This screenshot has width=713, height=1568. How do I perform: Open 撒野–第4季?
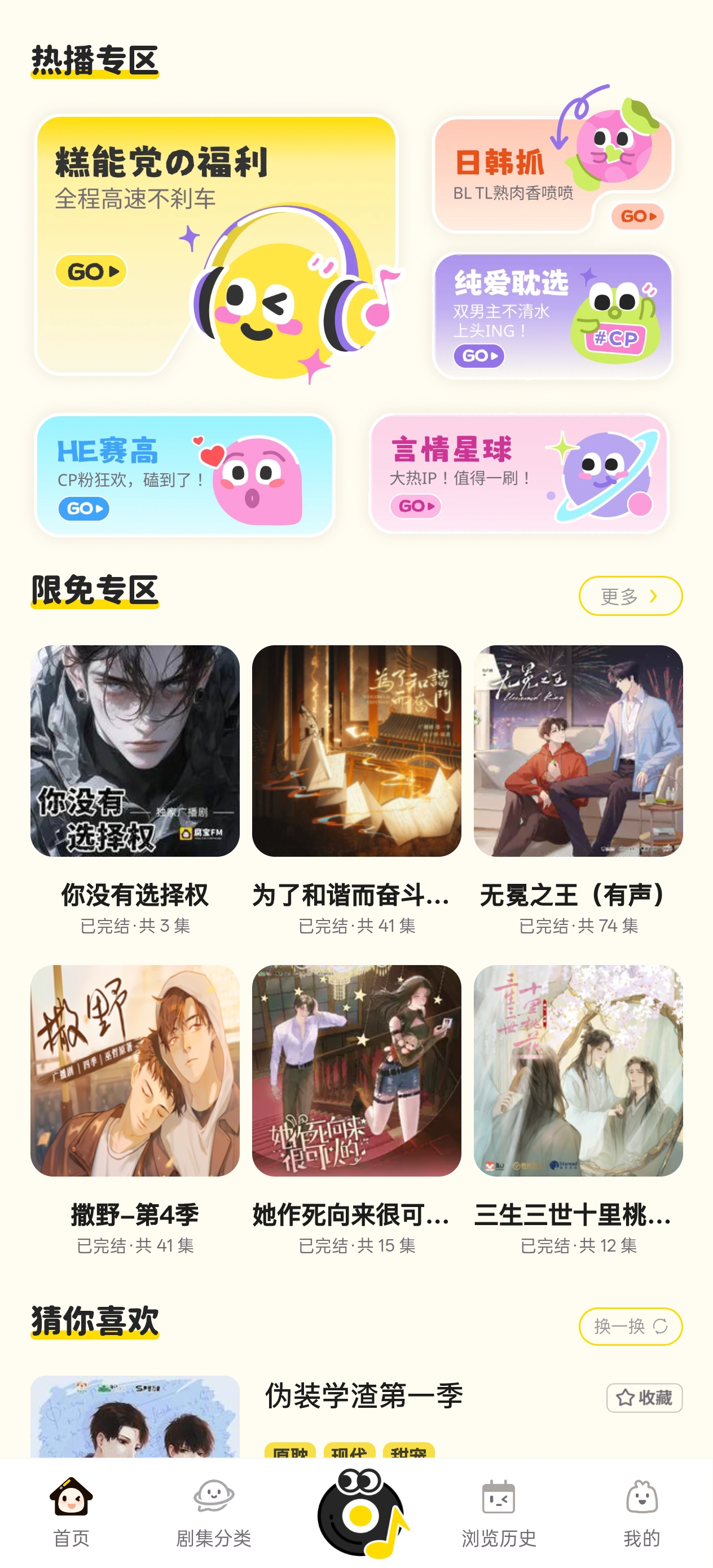135,1070
